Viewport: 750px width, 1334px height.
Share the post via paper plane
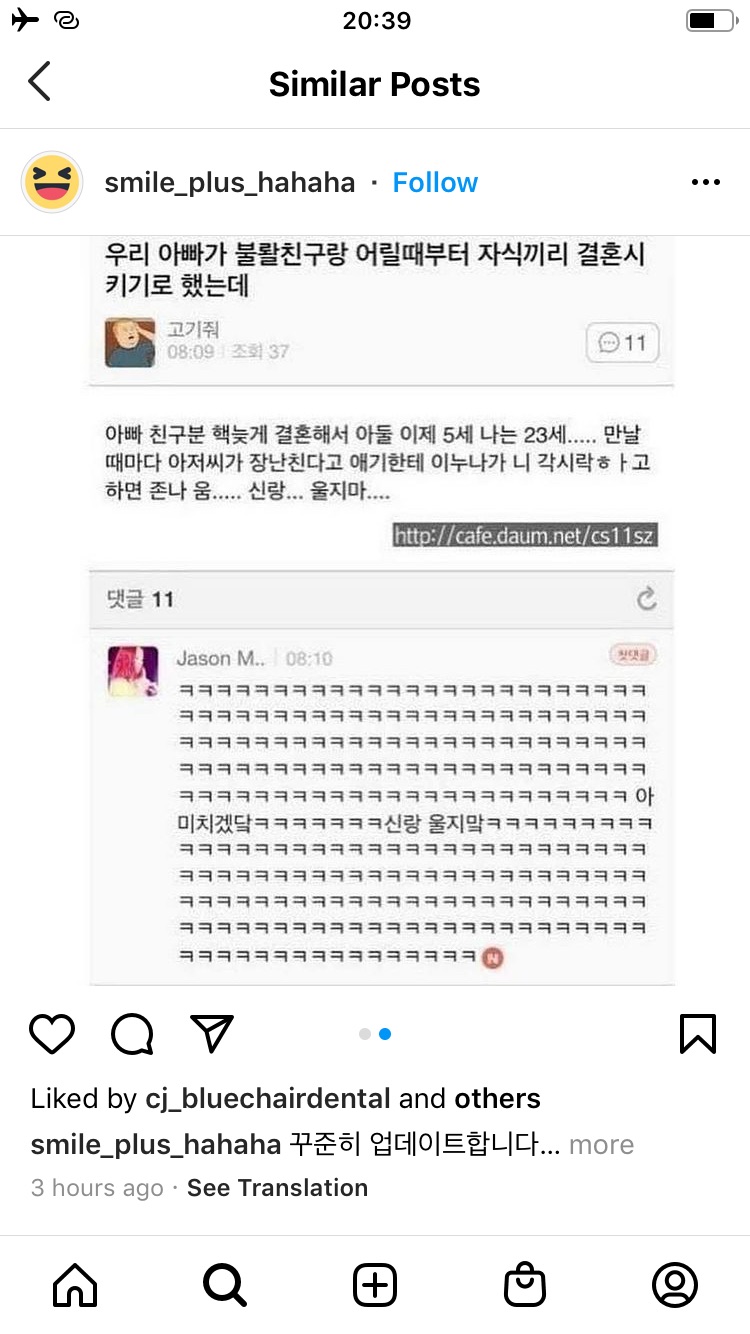click(x=211, y=1034)
